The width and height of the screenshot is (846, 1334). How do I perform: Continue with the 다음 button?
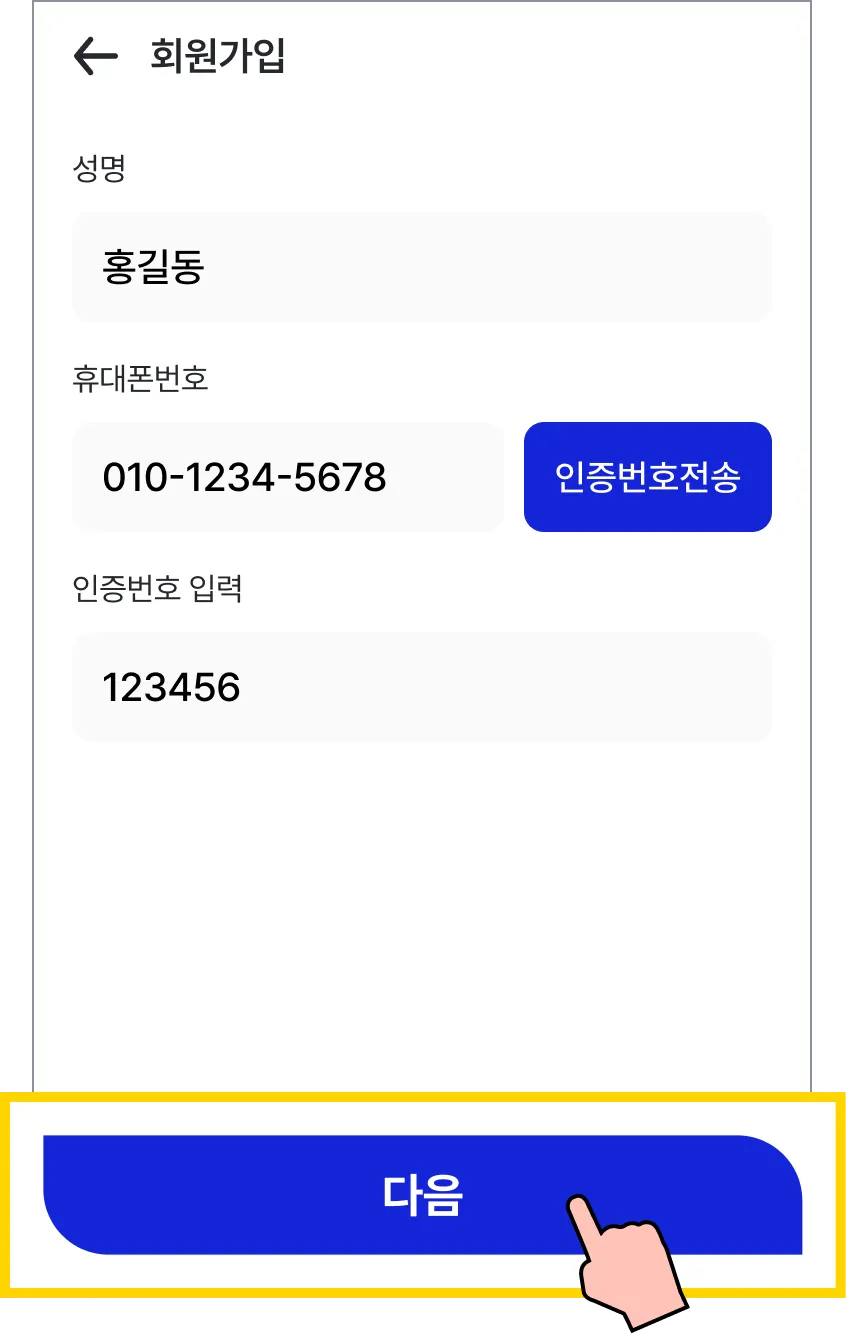(421, 1194)
